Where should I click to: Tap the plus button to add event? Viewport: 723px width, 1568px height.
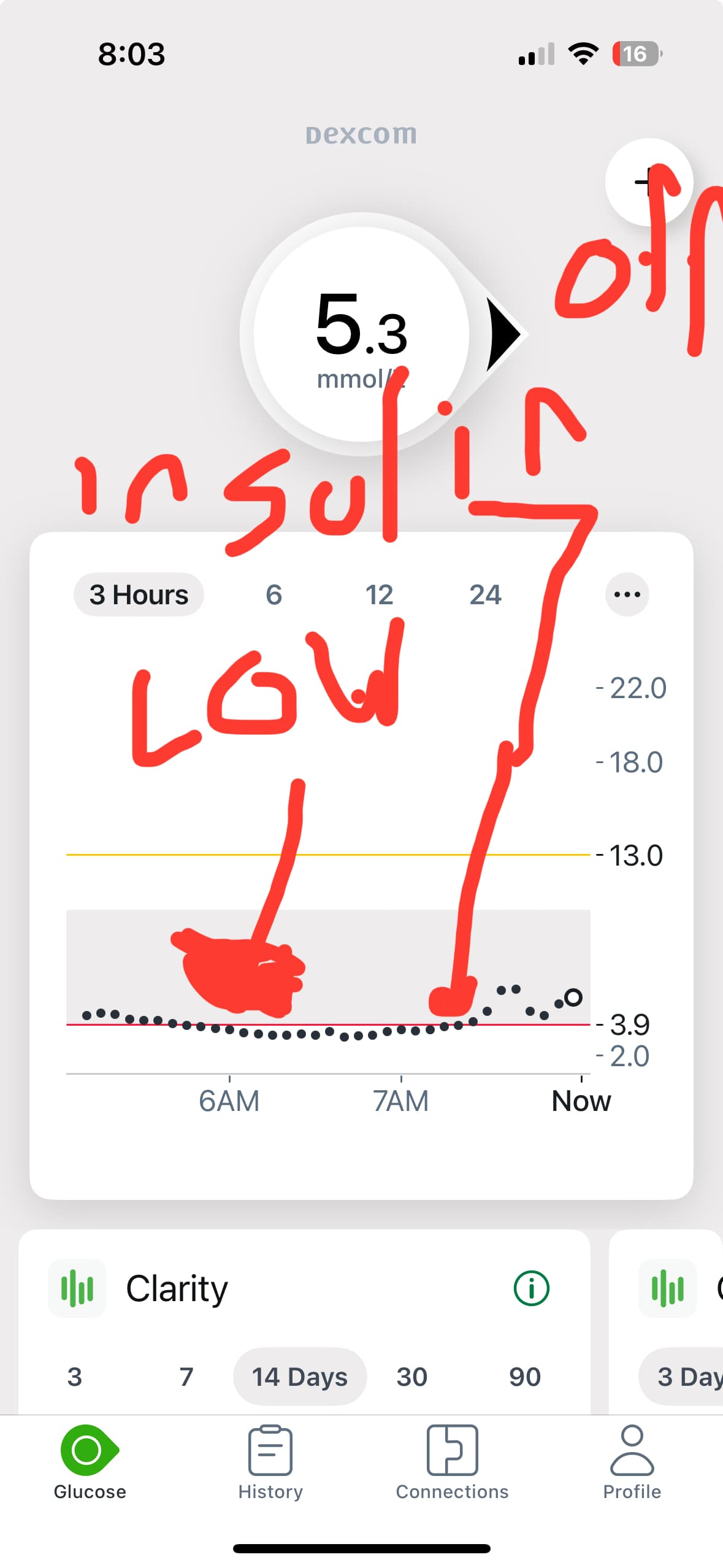point(648,182)
